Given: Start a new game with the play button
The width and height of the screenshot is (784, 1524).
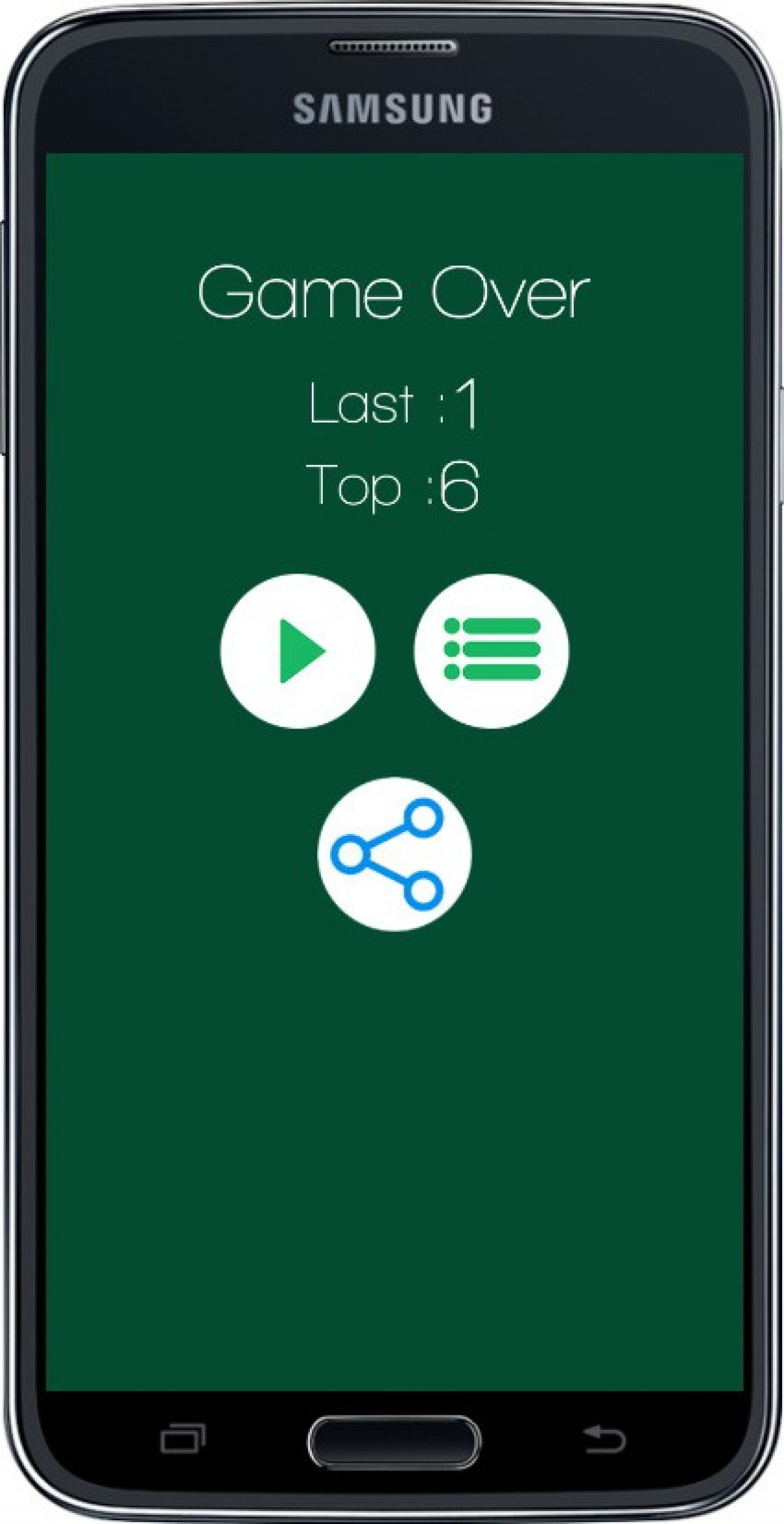Looking at the screenshot, I should [298, 651].
